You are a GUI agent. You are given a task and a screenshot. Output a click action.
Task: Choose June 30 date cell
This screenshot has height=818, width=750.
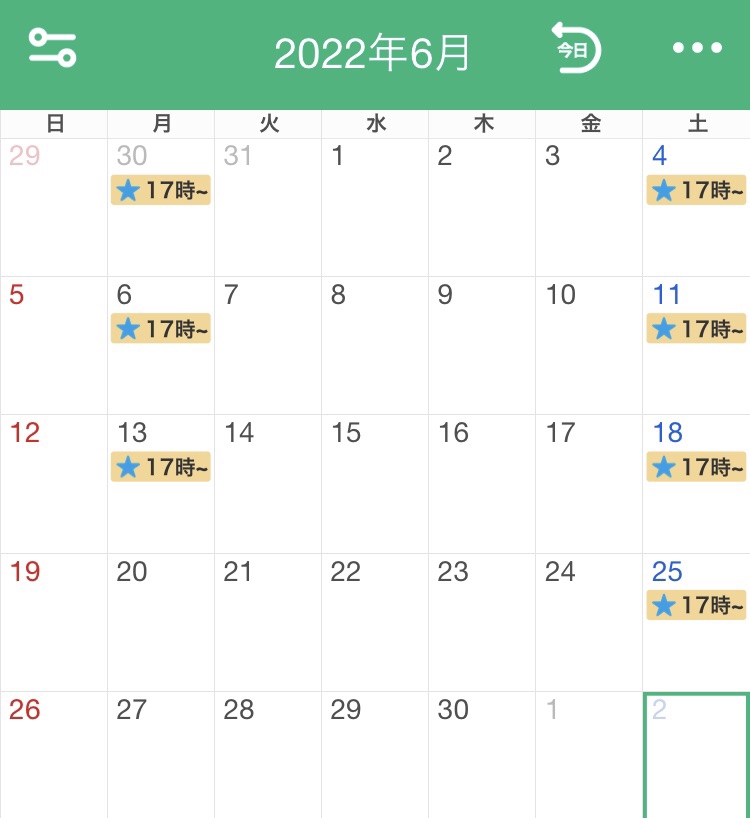pos(482,754)
